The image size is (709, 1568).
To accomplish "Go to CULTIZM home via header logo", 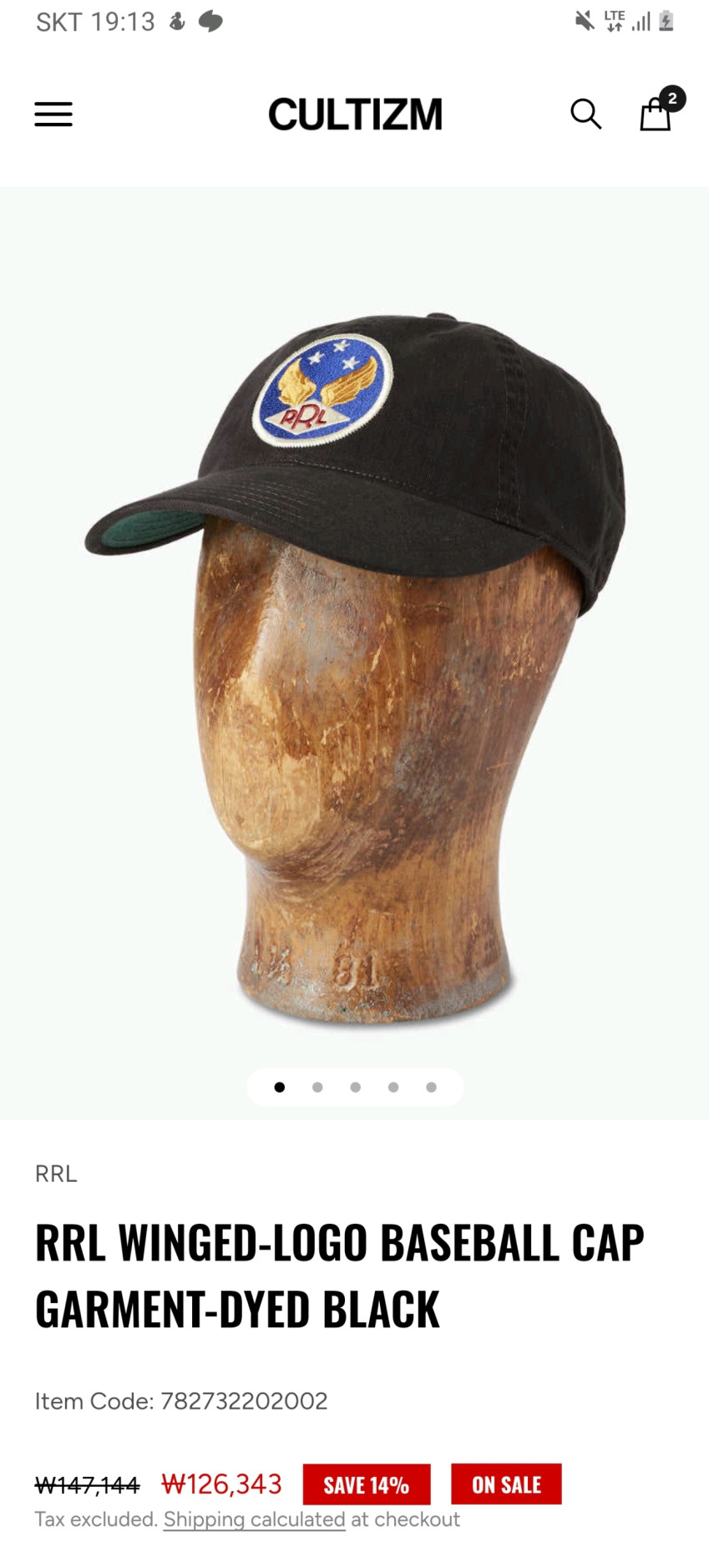I will click(355, 114).
